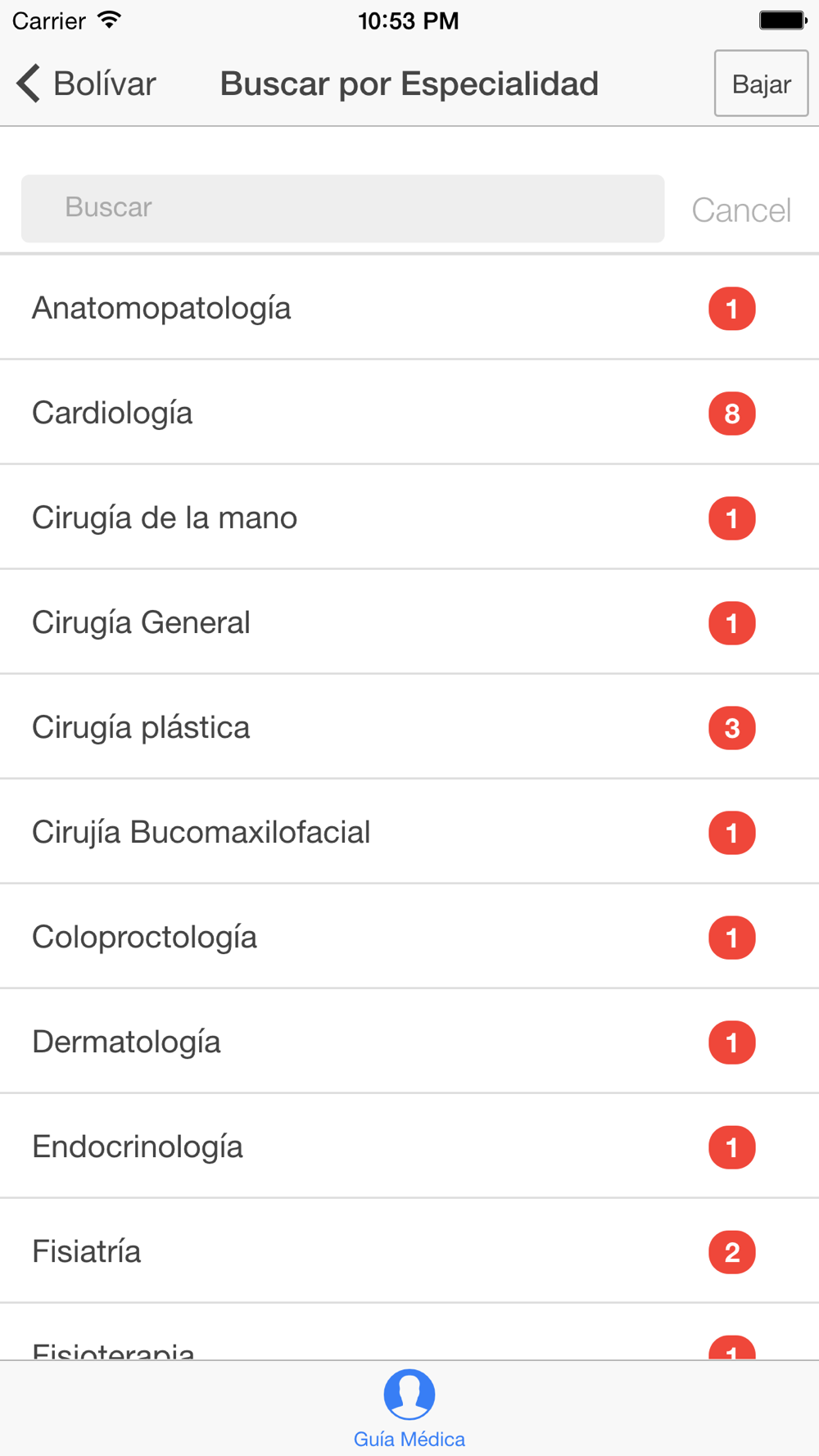
Task: Select Cardiología from the list
Action: tap(409, 413)
